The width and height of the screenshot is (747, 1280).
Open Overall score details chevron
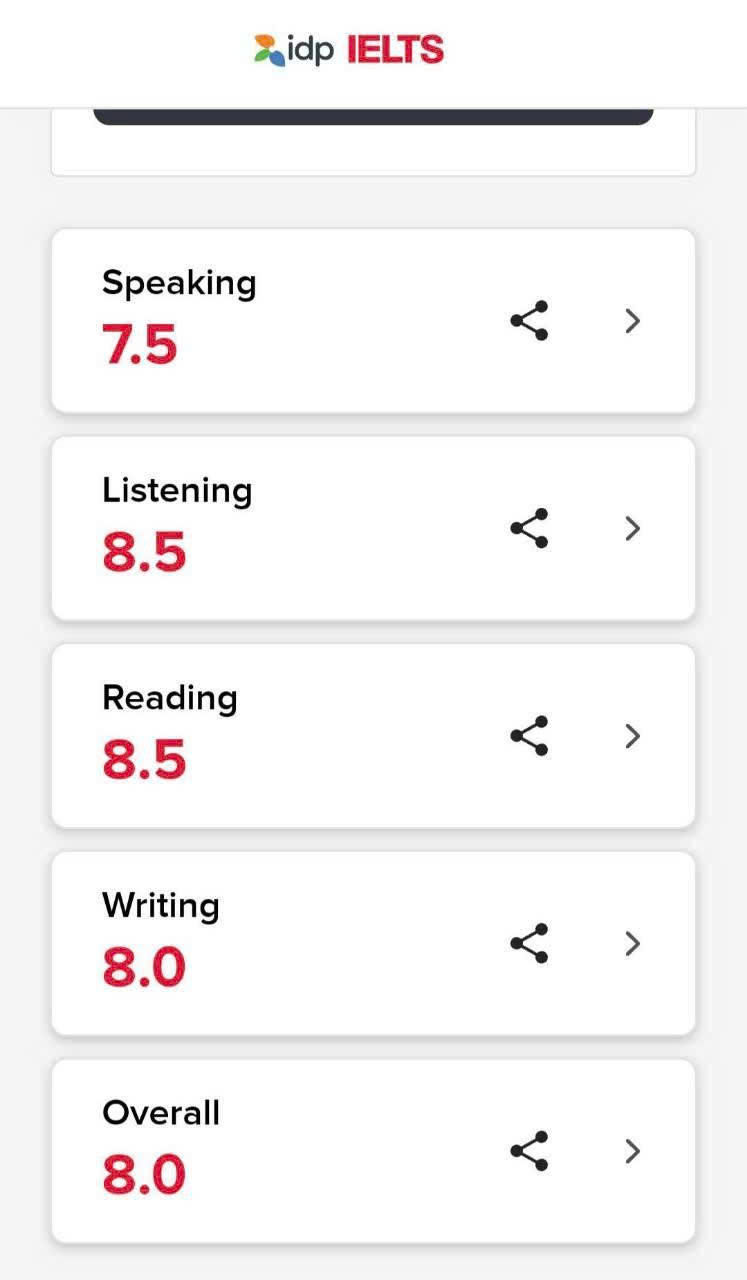point(632,1151)
